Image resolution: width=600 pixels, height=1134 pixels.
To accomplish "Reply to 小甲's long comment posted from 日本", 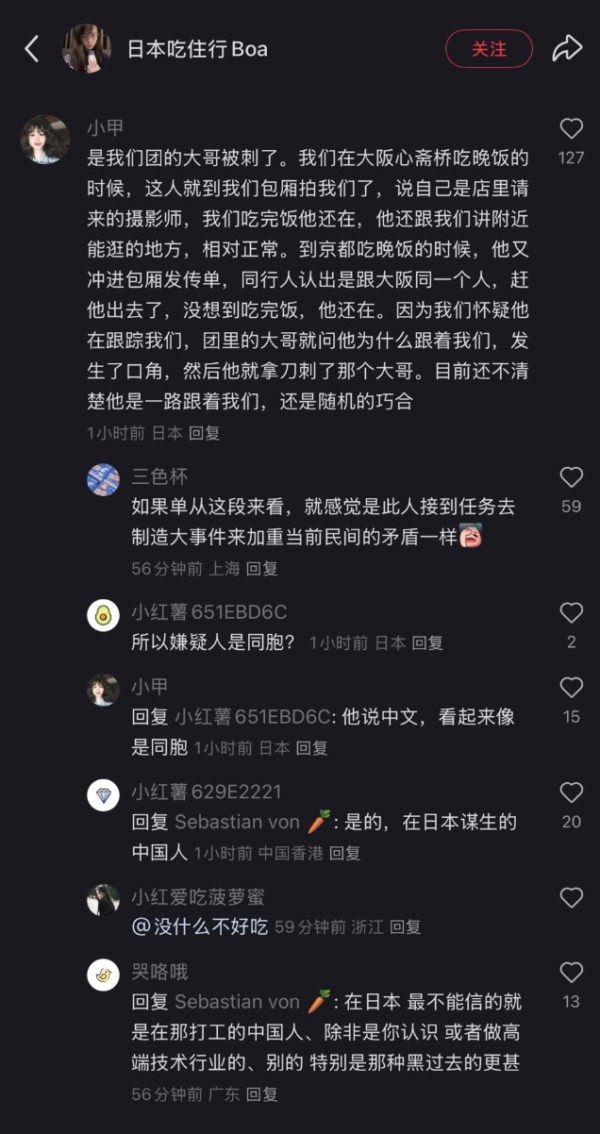I will pos(204,433).
